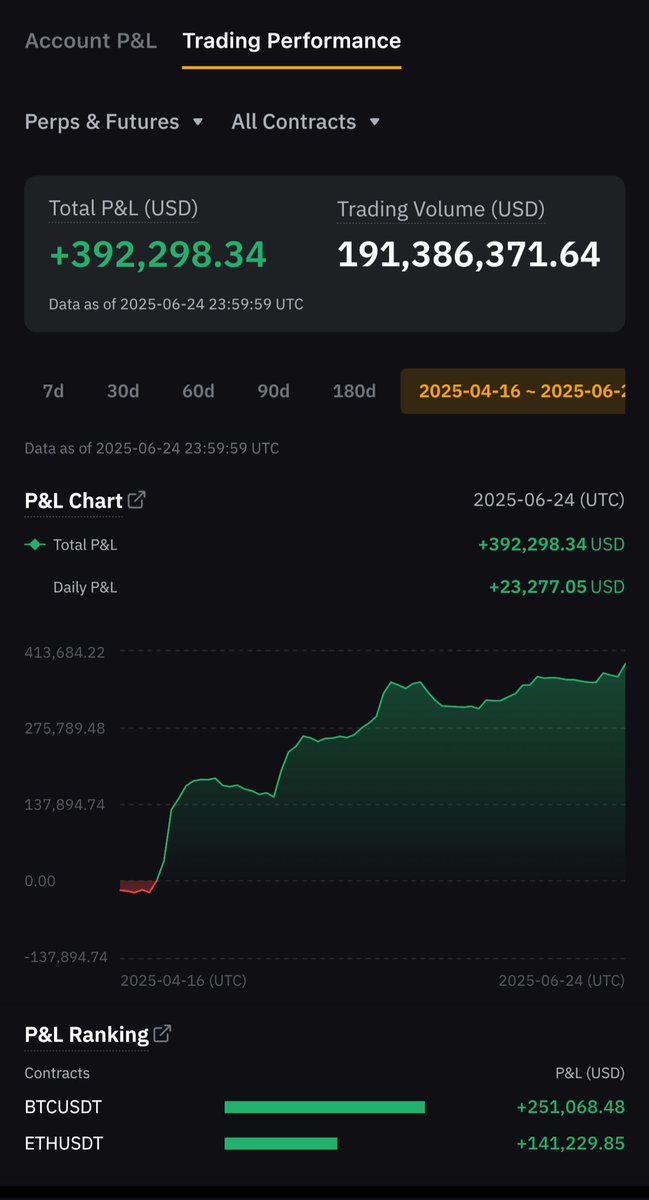Switch to the 60d range
649x1200 pixels.
198,391
